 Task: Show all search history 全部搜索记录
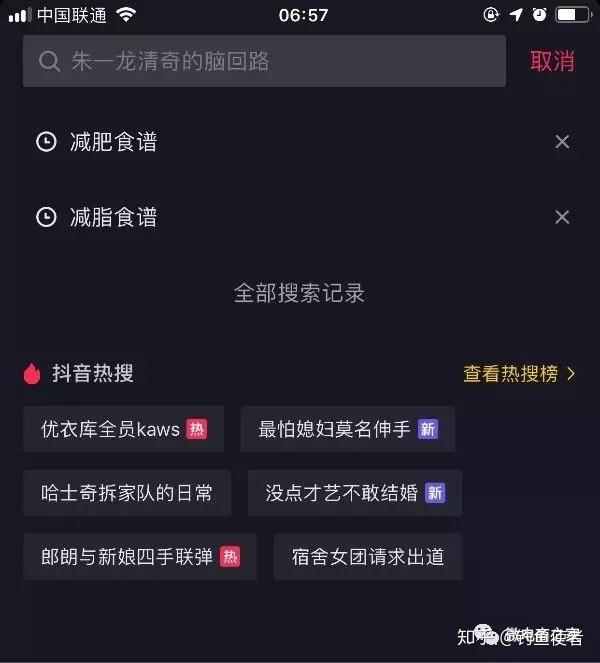pyautogui.click(x=299, y=293)
